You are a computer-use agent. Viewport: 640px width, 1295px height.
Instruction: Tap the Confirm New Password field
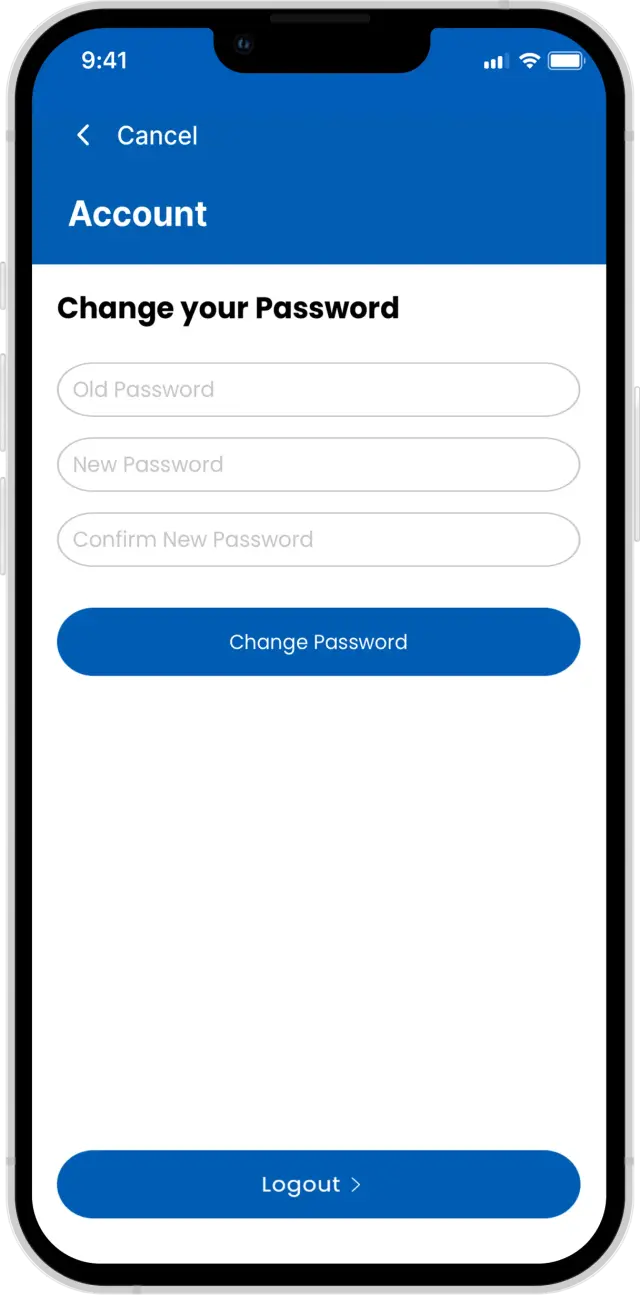pos(318,539)
